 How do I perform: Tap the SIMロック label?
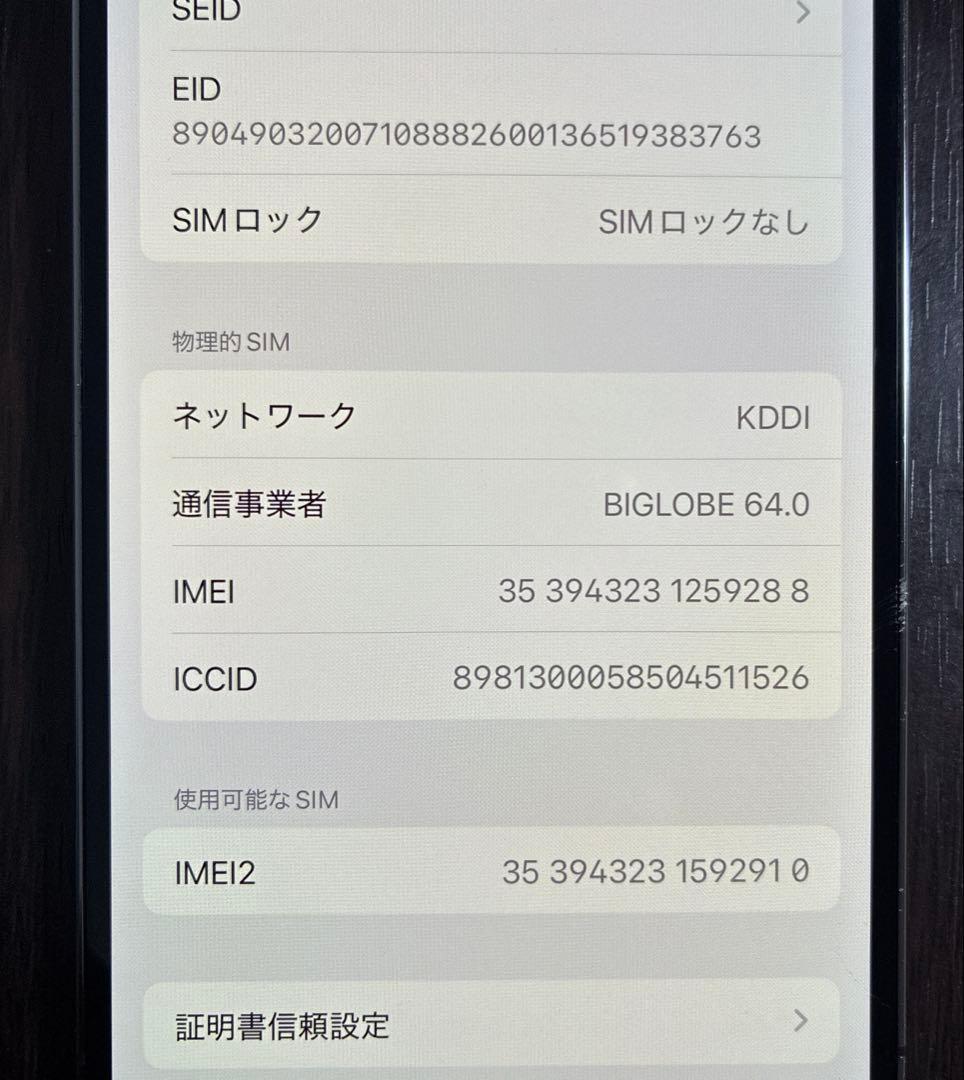(x=243, y=222)
